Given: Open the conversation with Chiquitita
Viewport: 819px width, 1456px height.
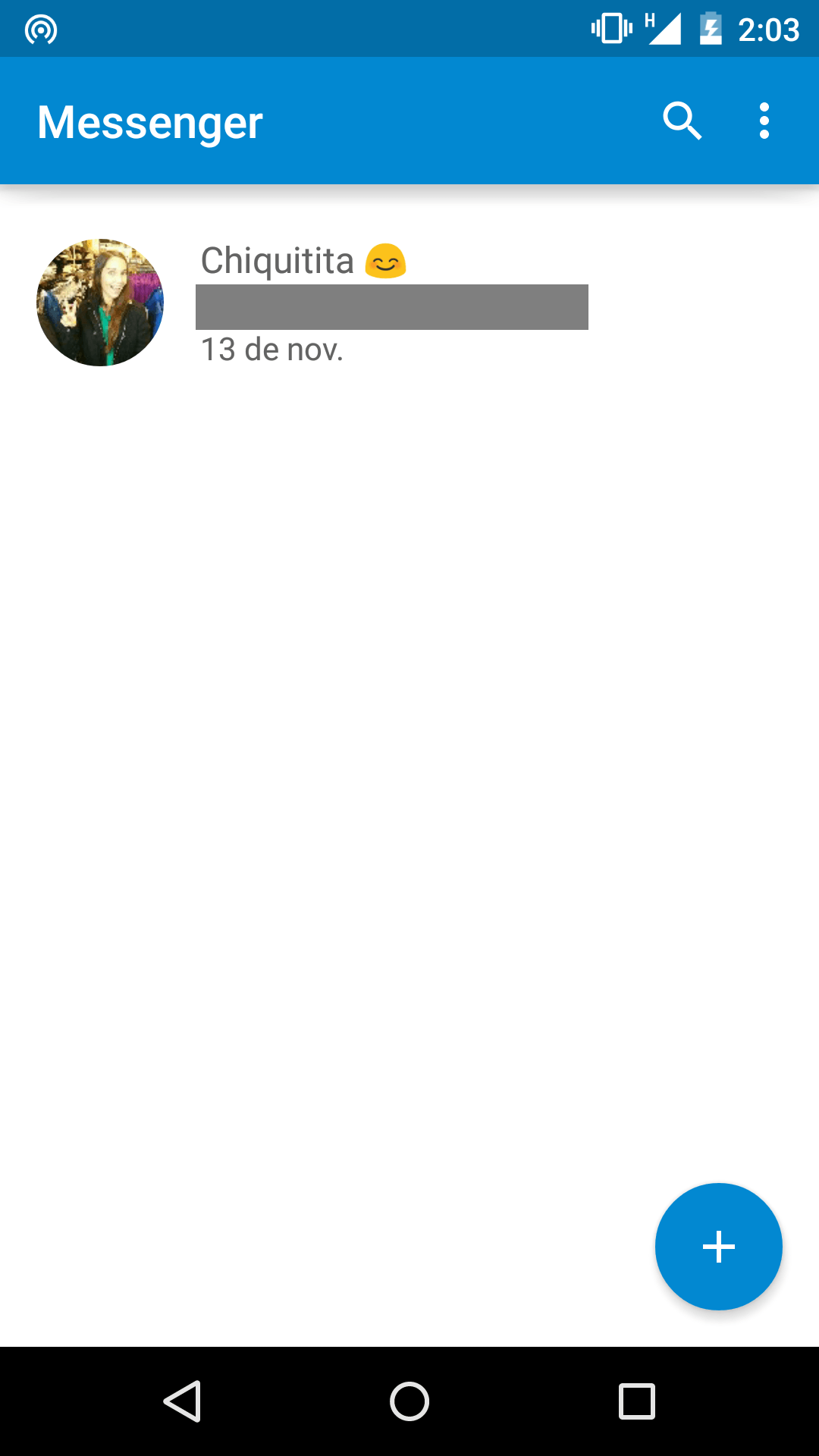Looking at the screenshot, I should point(409,303).
